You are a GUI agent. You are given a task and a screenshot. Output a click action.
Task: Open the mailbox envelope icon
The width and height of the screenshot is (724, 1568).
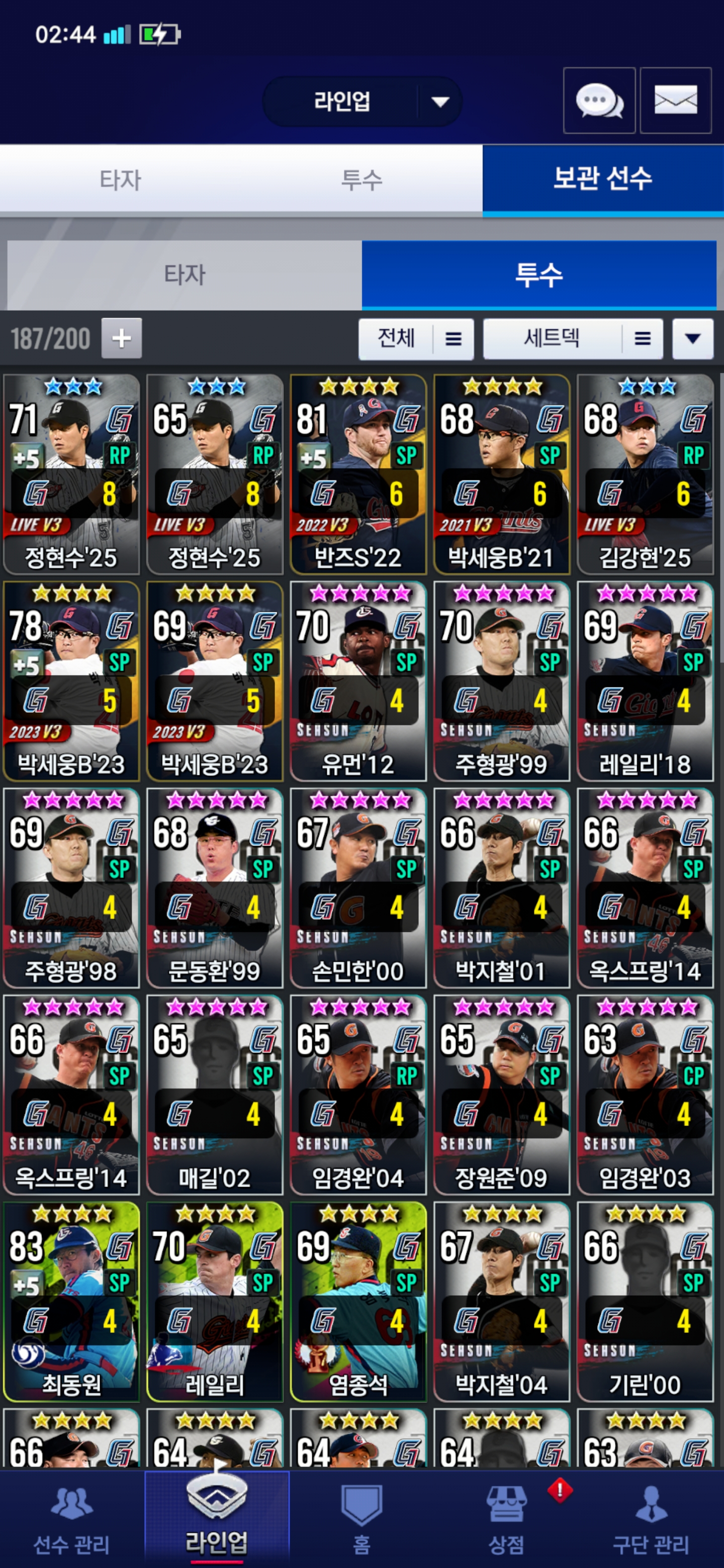[x=675, y=101]
